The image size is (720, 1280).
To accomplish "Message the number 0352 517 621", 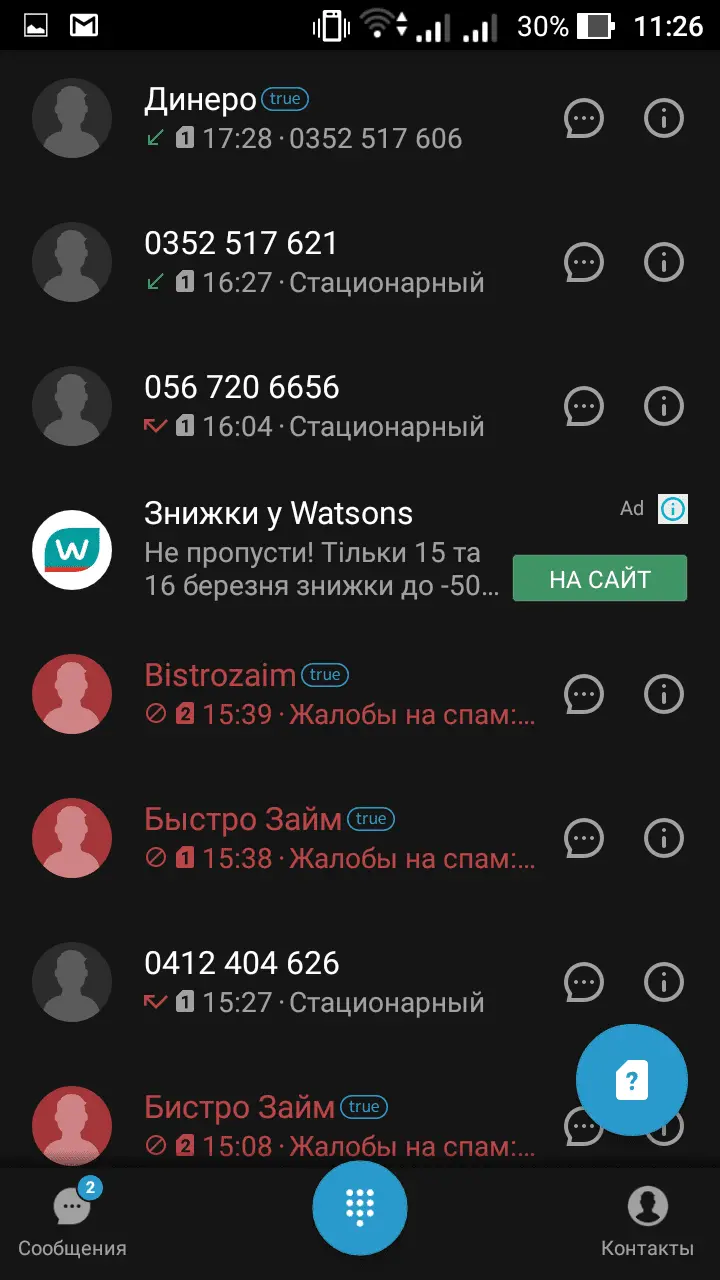I will pyautogui.click(x=584, y=263).
